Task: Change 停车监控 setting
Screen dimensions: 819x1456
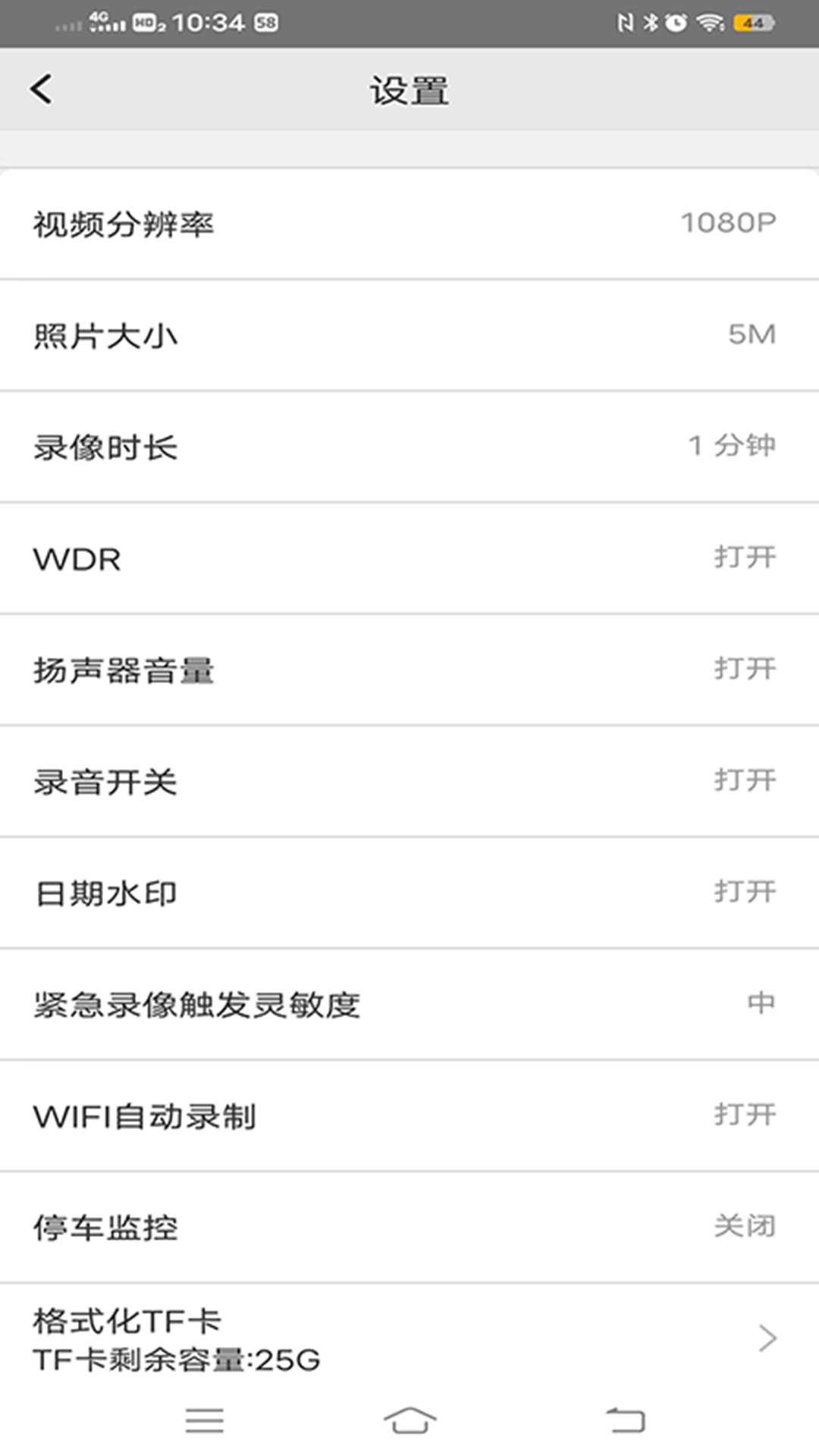Action: point(409,1227)
